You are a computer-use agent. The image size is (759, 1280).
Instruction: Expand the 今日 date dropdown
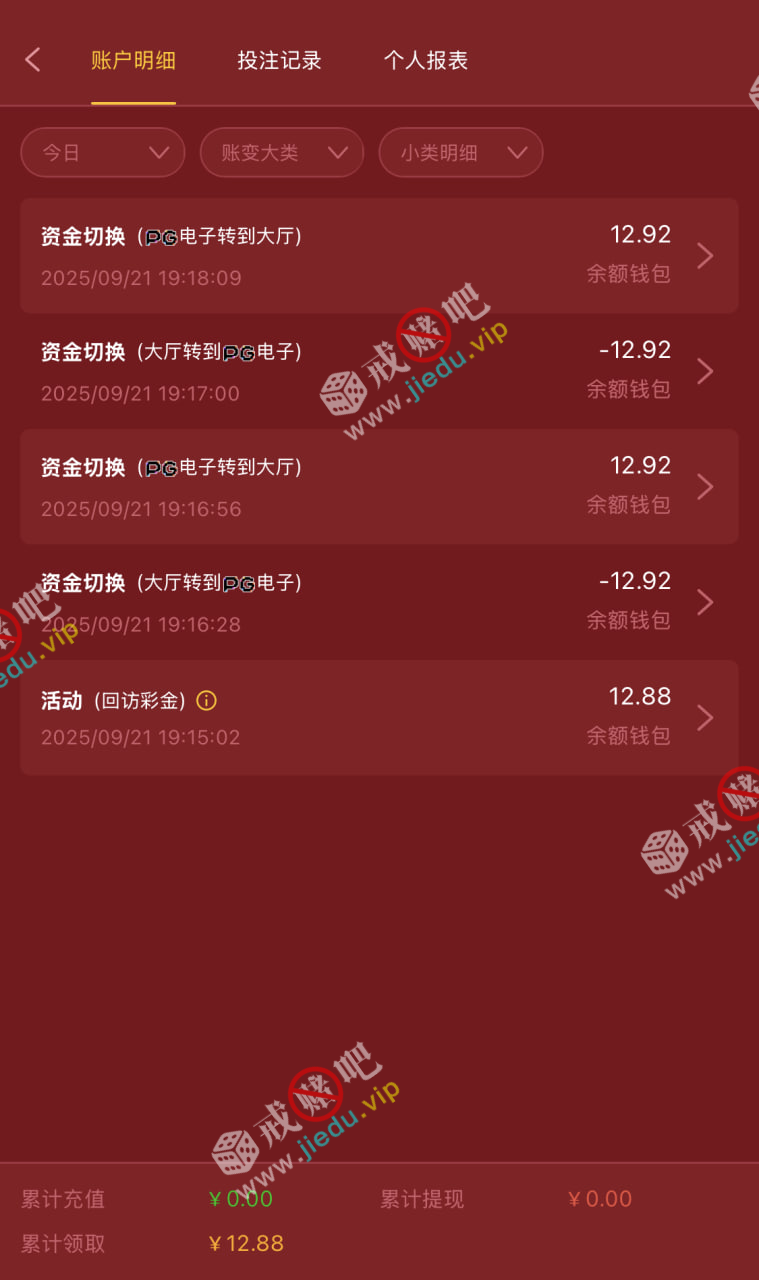click(x=103, y=153)
